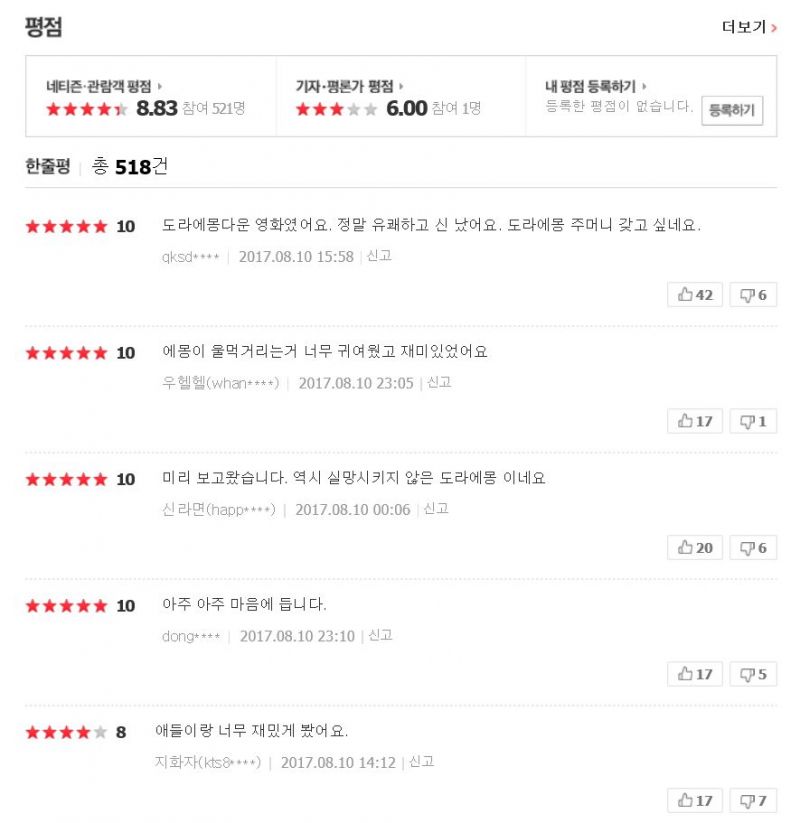Like the review by qksd****
Image resolution: width=800 pixels, height=823 pixels.
pos(695,295)
